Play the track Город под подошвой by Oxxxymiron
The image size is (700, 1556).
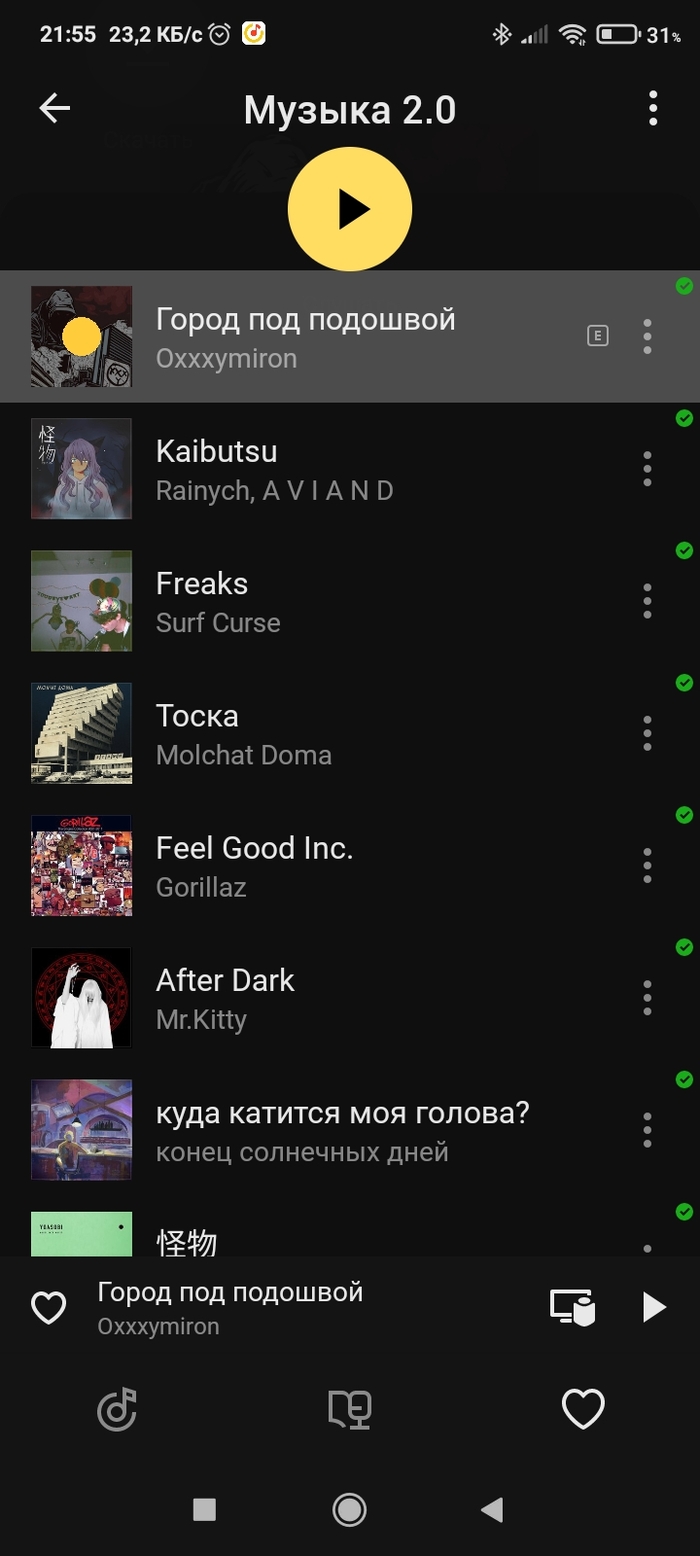(305, 336)
